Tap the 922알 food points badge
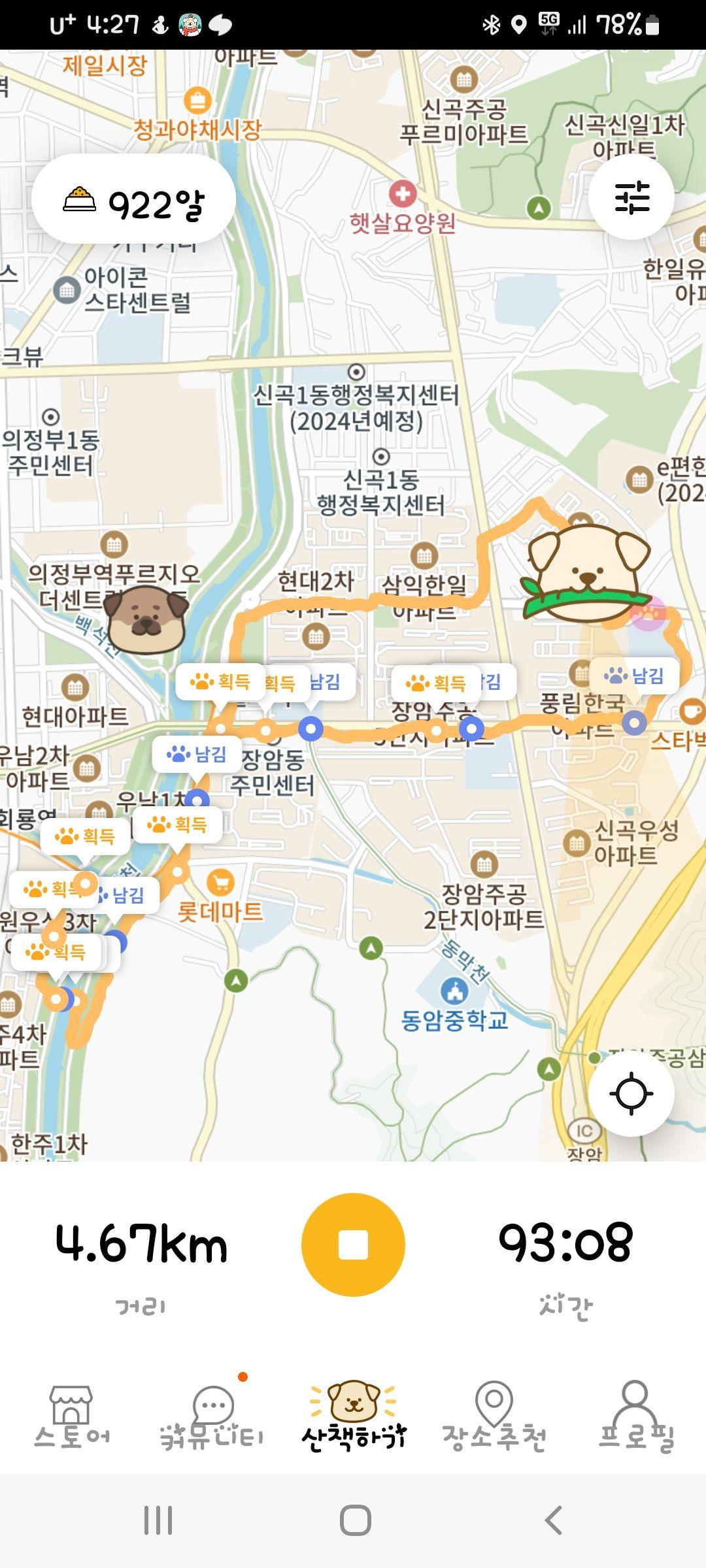Viewport: 706px width, 1568px height. [133, 200]
